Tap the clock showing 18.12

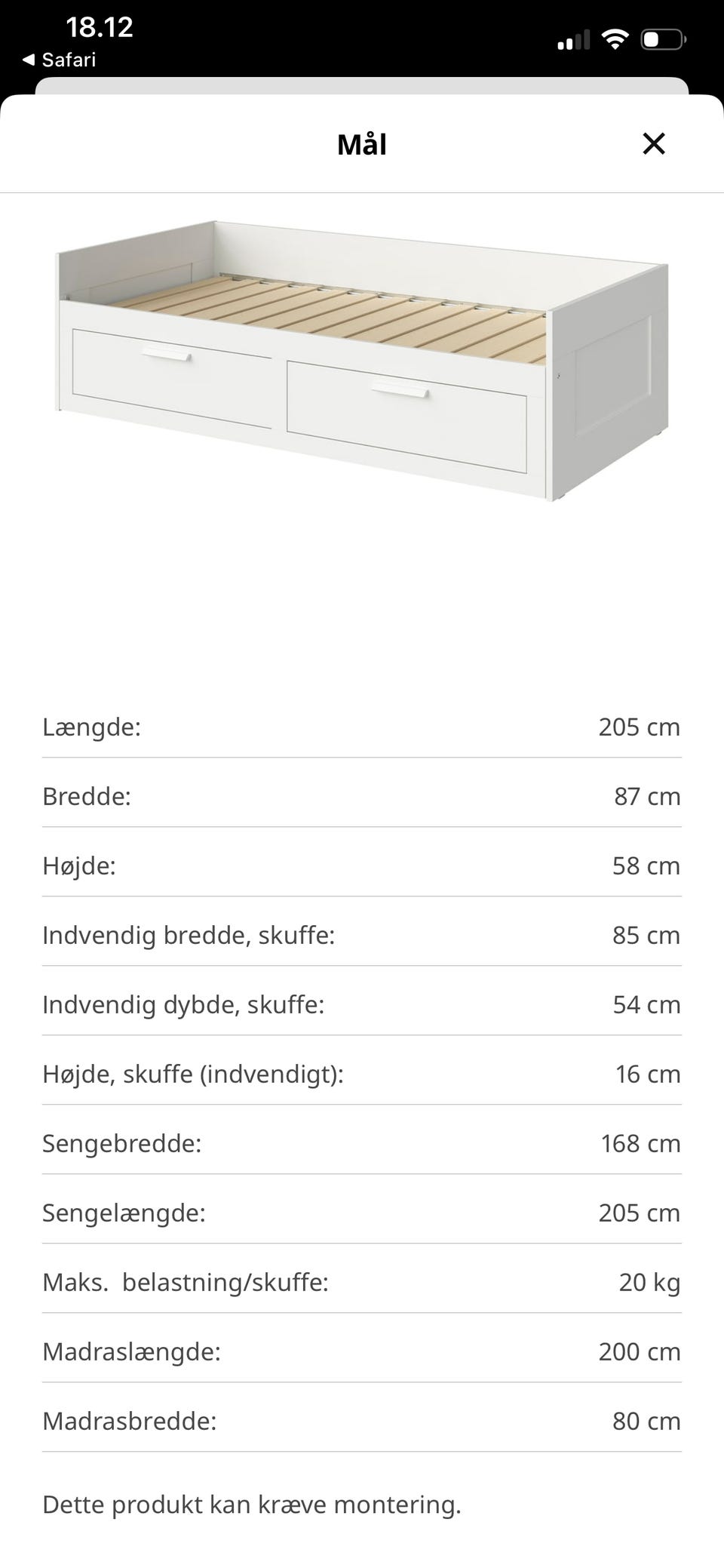99,28
